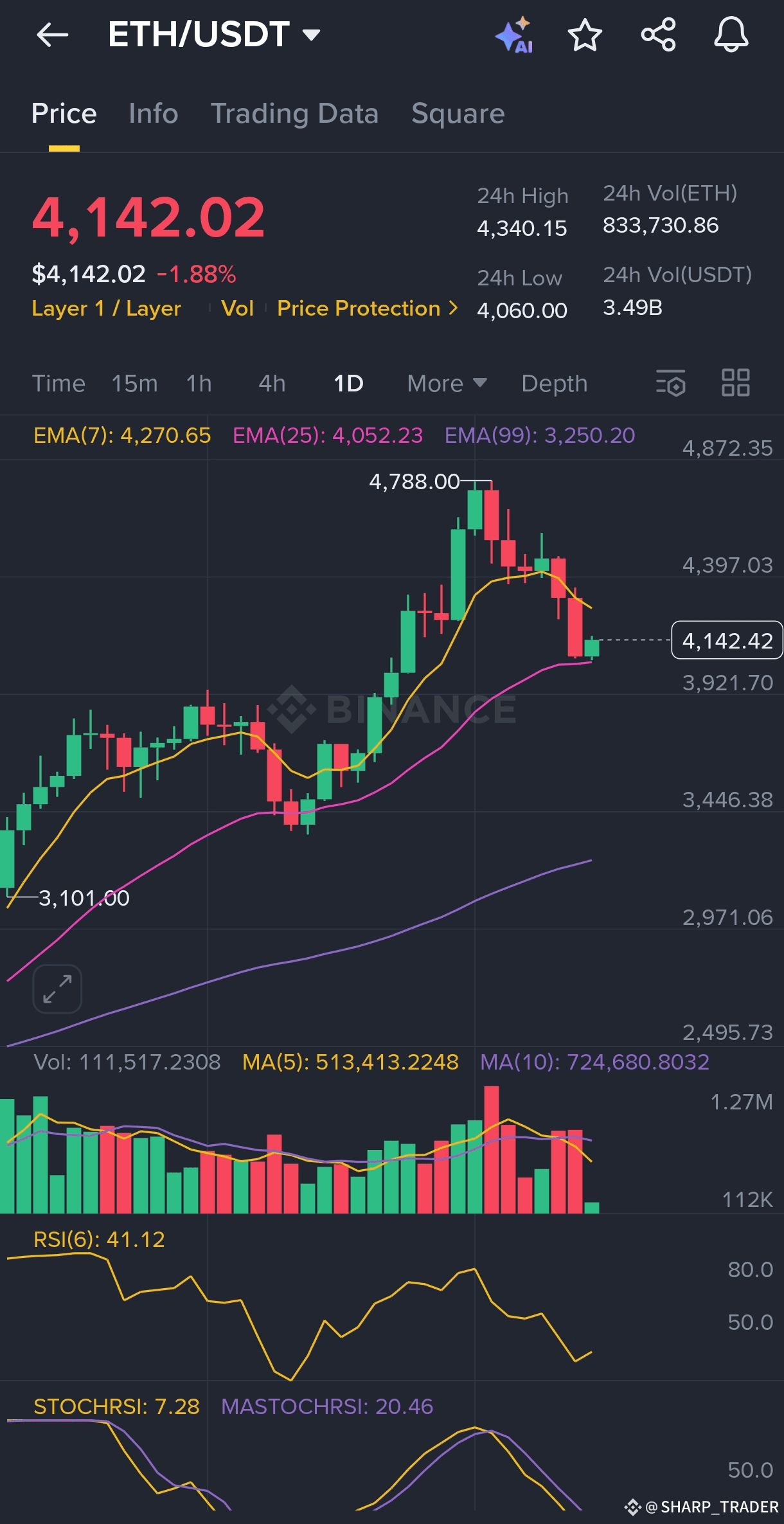The width and height of the screenshot is (784, 1524).
Task: Open the AI analysis icon
Action: [x=515, y=35]
